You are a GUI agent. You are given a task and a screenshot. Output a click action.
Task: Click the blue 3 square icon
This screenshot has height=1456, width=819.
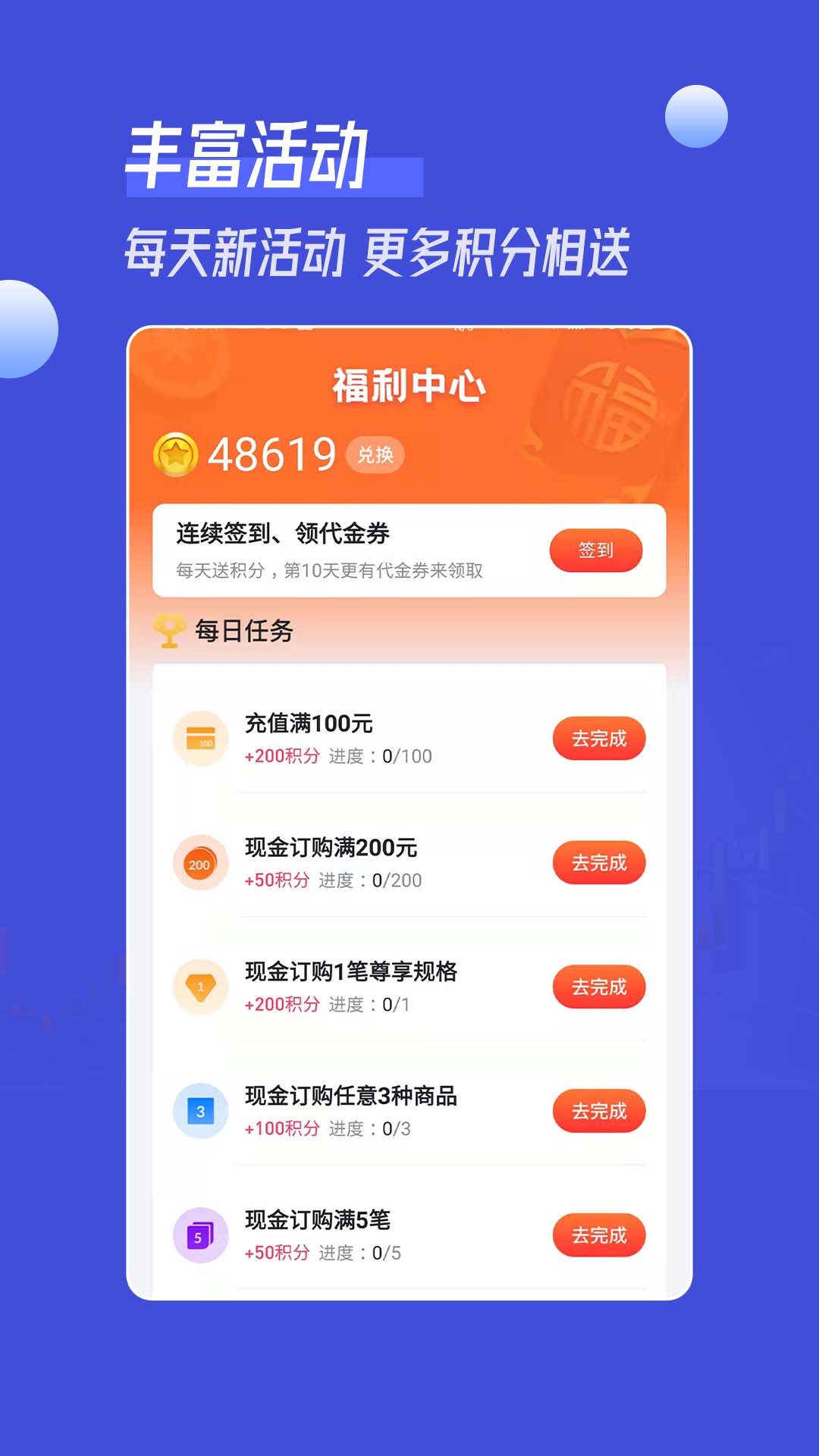click(x=200, y=1110)
